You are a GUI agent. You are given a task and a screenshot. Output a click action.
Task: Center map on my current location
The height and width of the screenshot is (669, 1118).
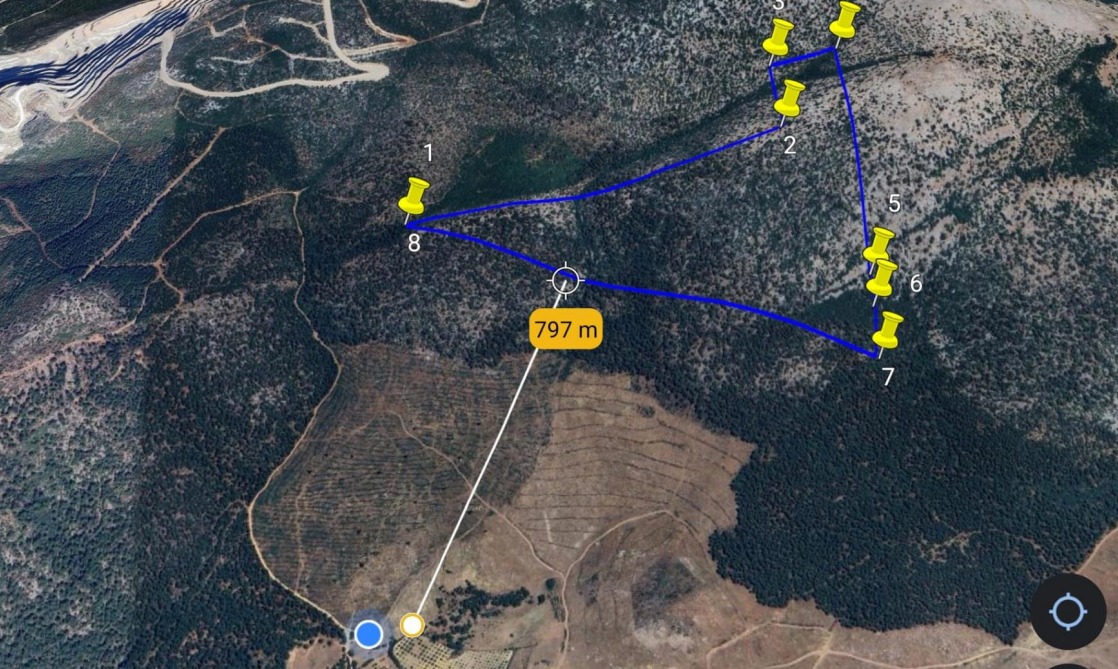(1068, 611)
